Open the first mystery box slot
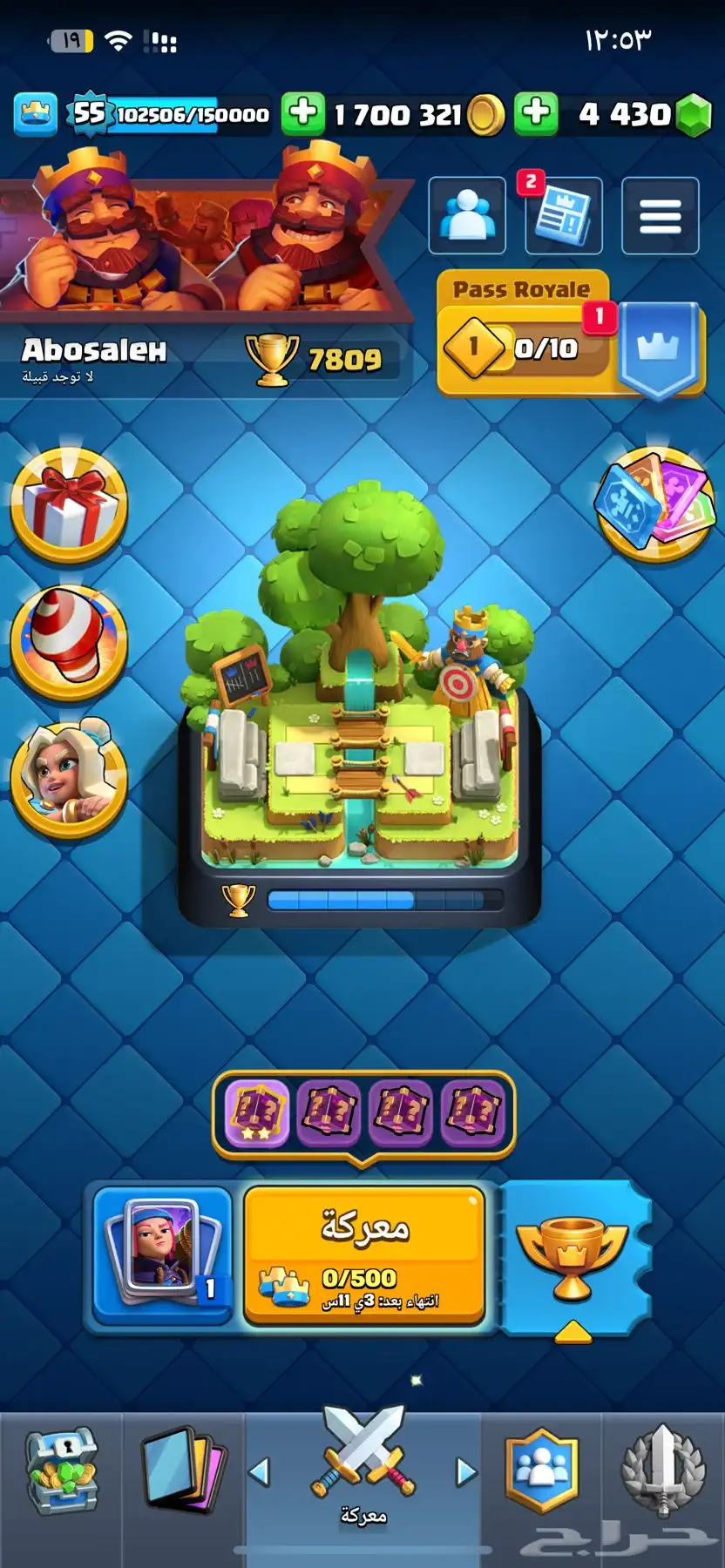 pos(257,1112)
